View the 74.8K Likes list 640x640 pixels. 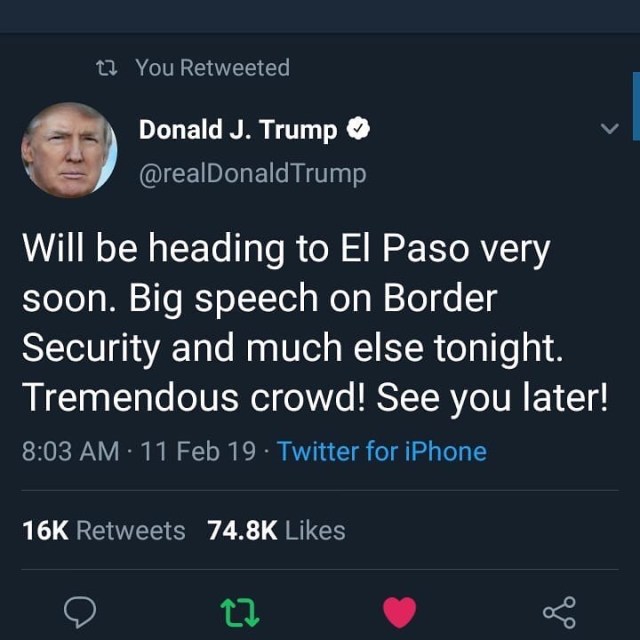[x=276, y=530]
